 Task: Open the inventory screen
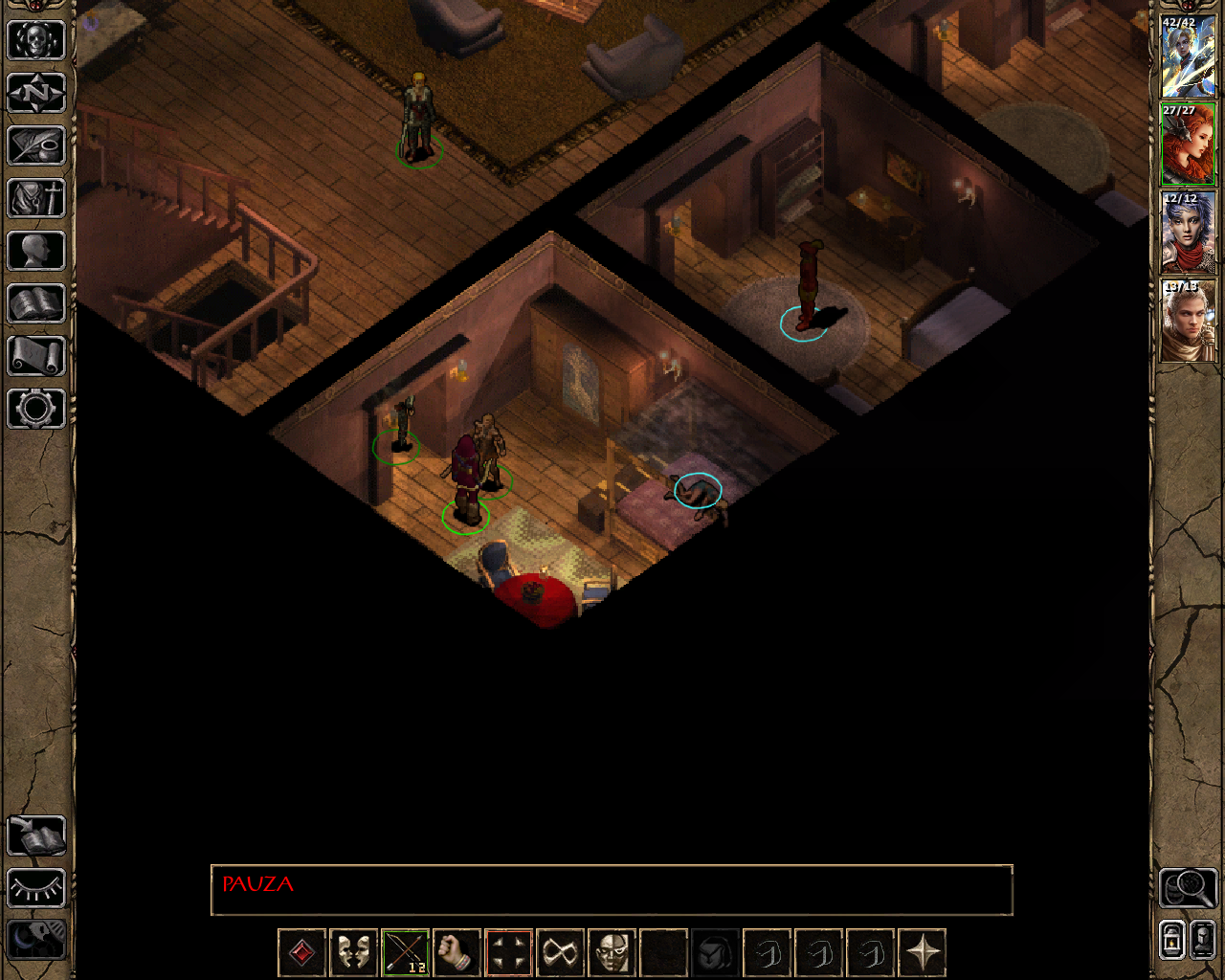36,198
